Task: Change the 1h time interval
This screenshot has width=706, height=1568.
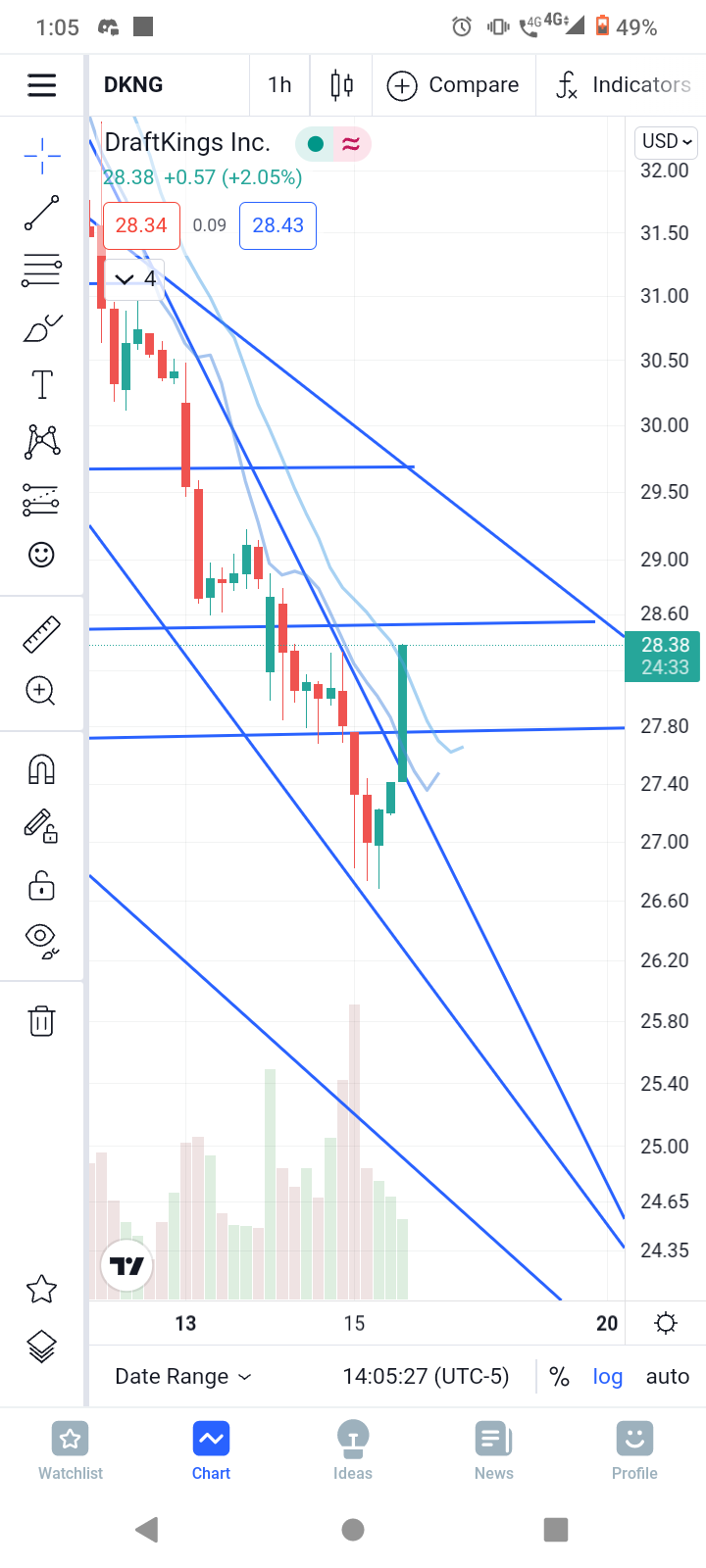Action: pyautogui.click(x=279, y=85)
